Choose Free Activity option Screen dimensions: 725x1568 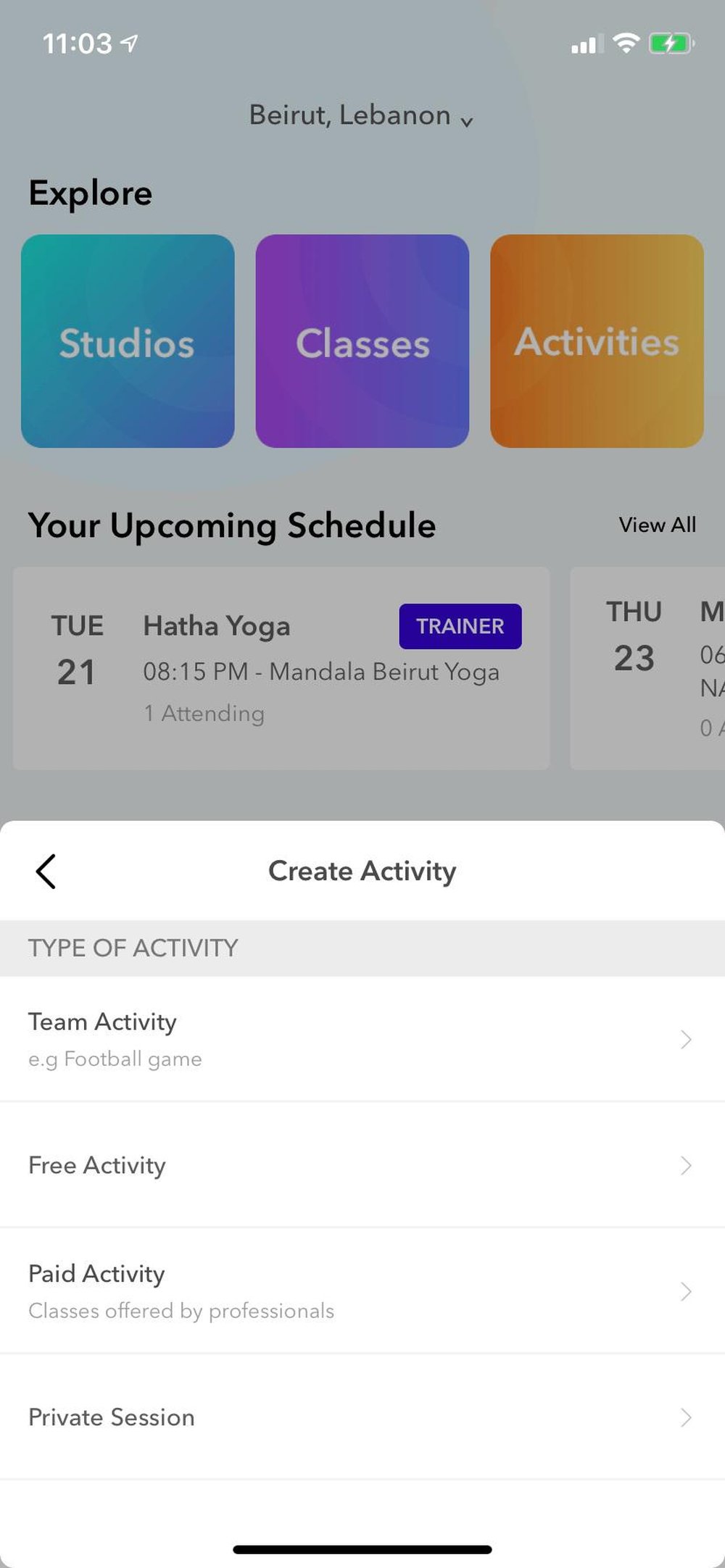point(361,1165)
